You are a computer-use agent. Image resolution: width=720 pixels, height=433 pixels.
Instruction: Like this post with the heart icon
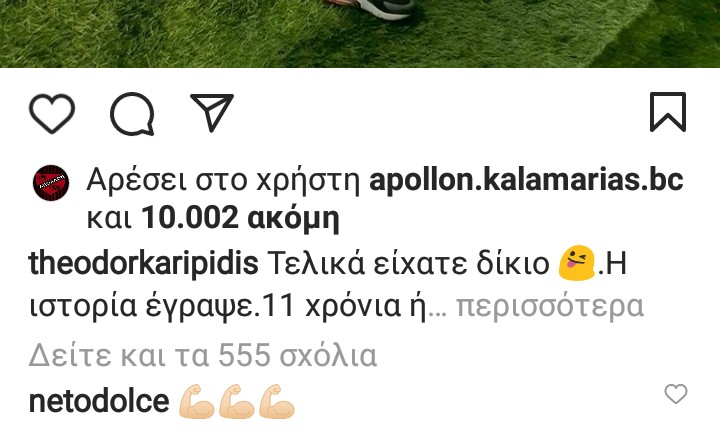(52, 113)
